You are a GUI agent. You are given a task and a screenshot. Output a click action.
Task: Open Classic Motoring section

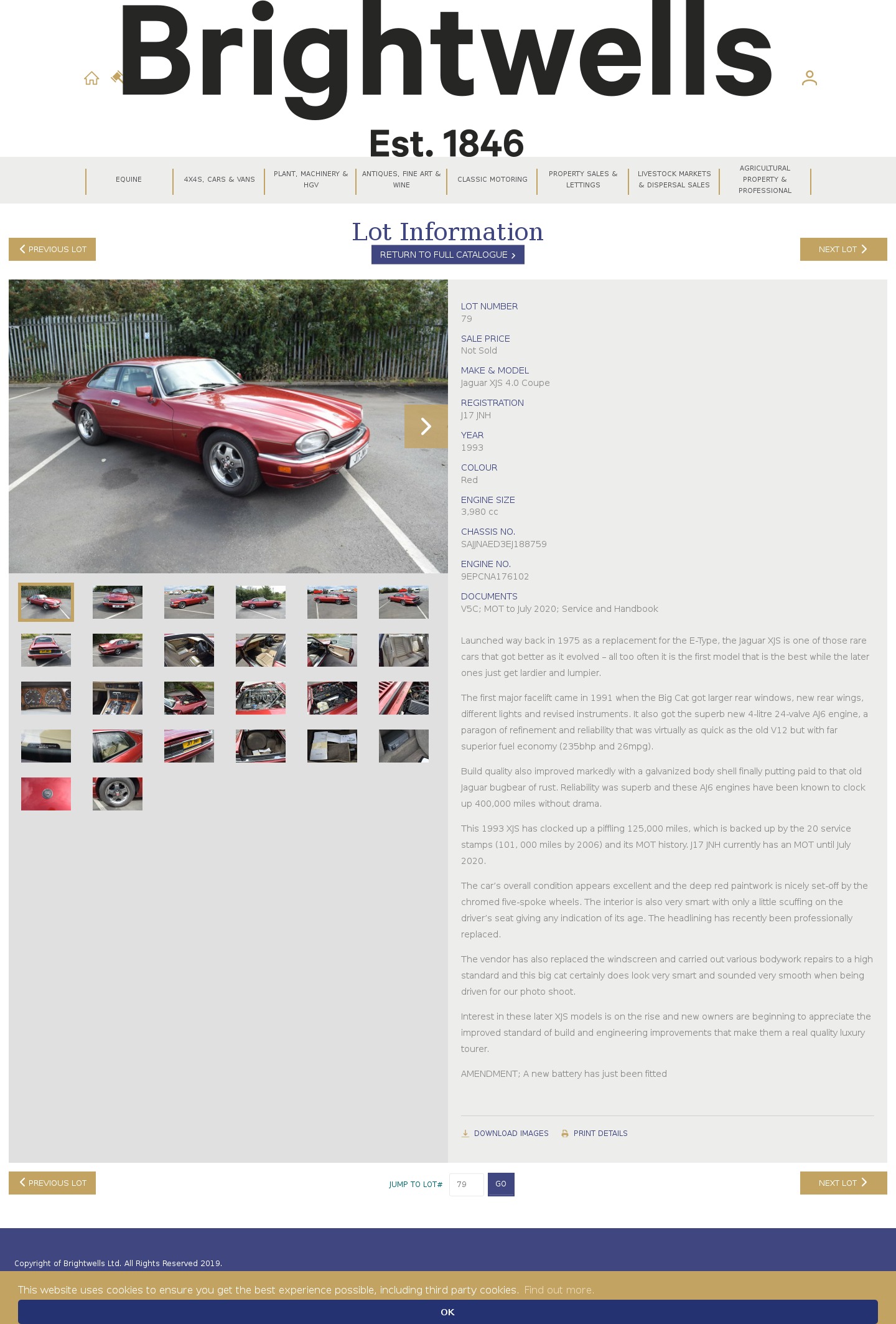[492, 179]
